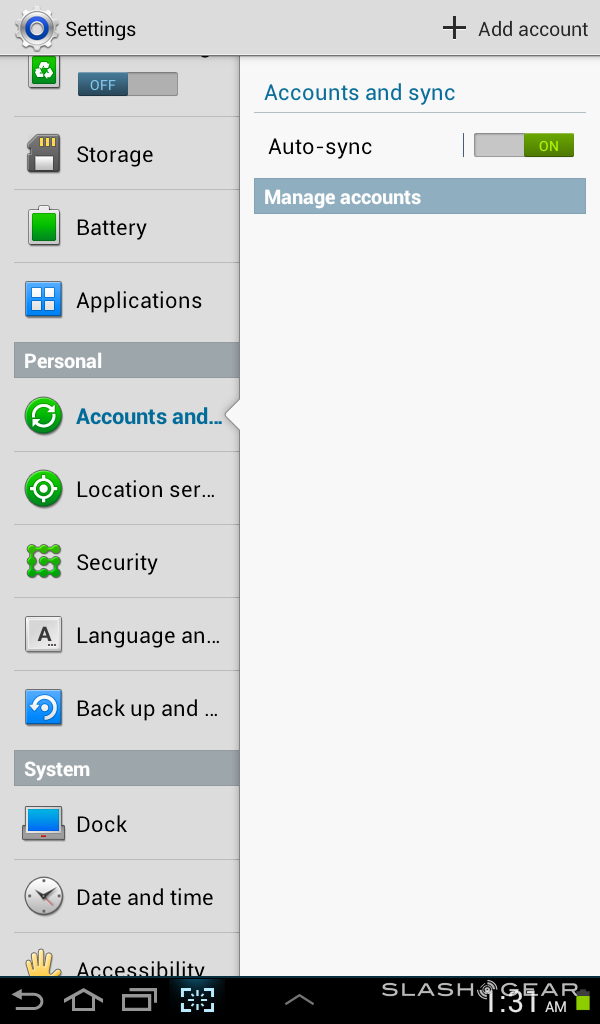Return to the home screen
This screenshot has width=600, height=1024.
(84, 1000)
